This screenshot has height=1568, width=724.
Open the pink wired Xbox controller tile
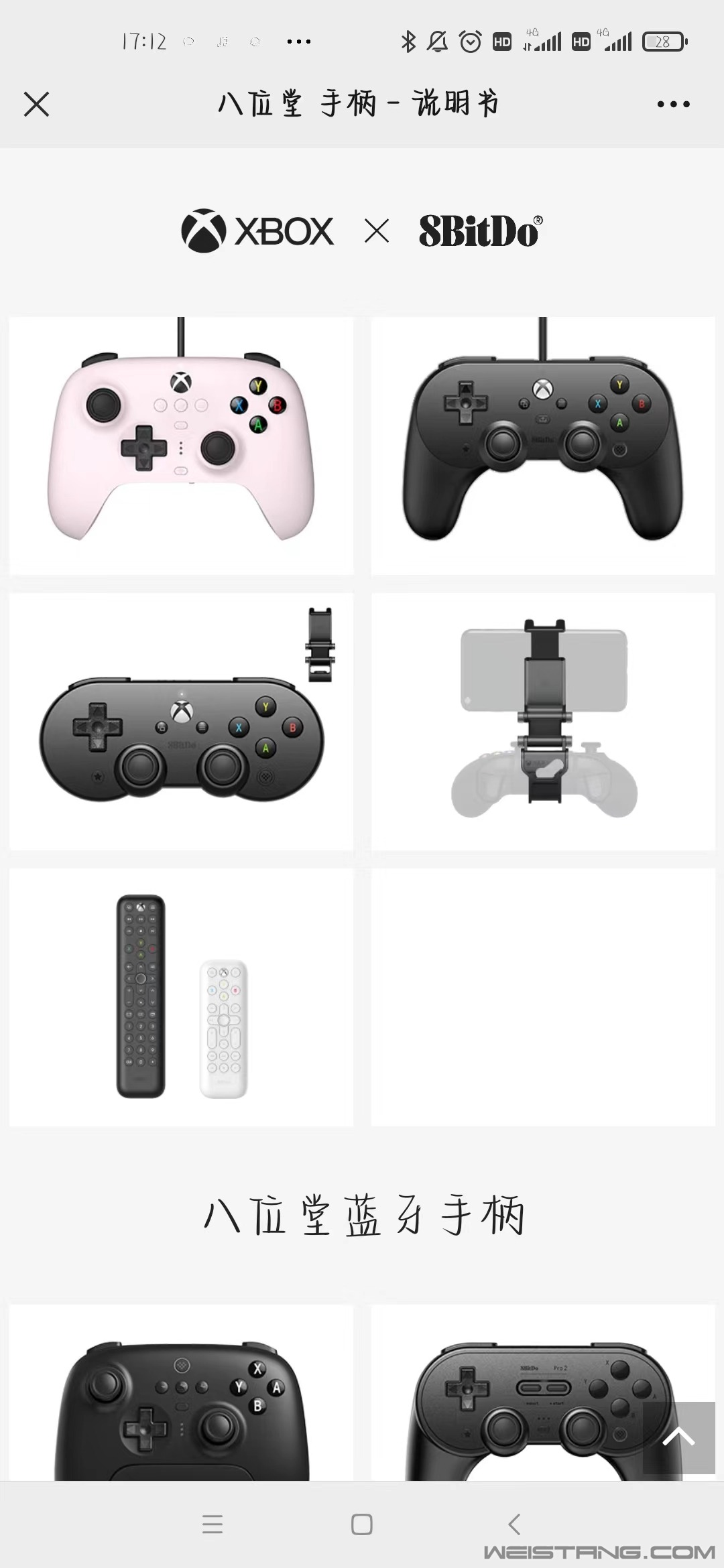coord(181,446)
